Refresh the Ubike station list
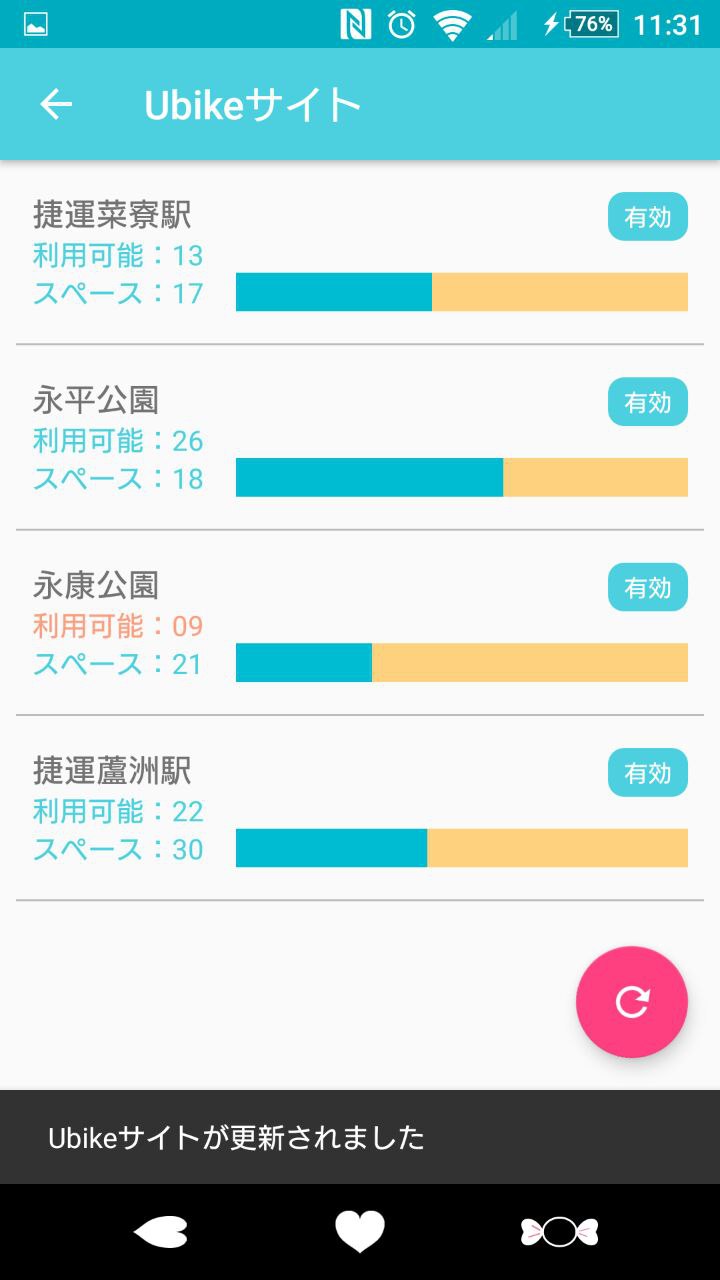Image resolution: width=720 pixels, height=1280 pixels. 631,1001
